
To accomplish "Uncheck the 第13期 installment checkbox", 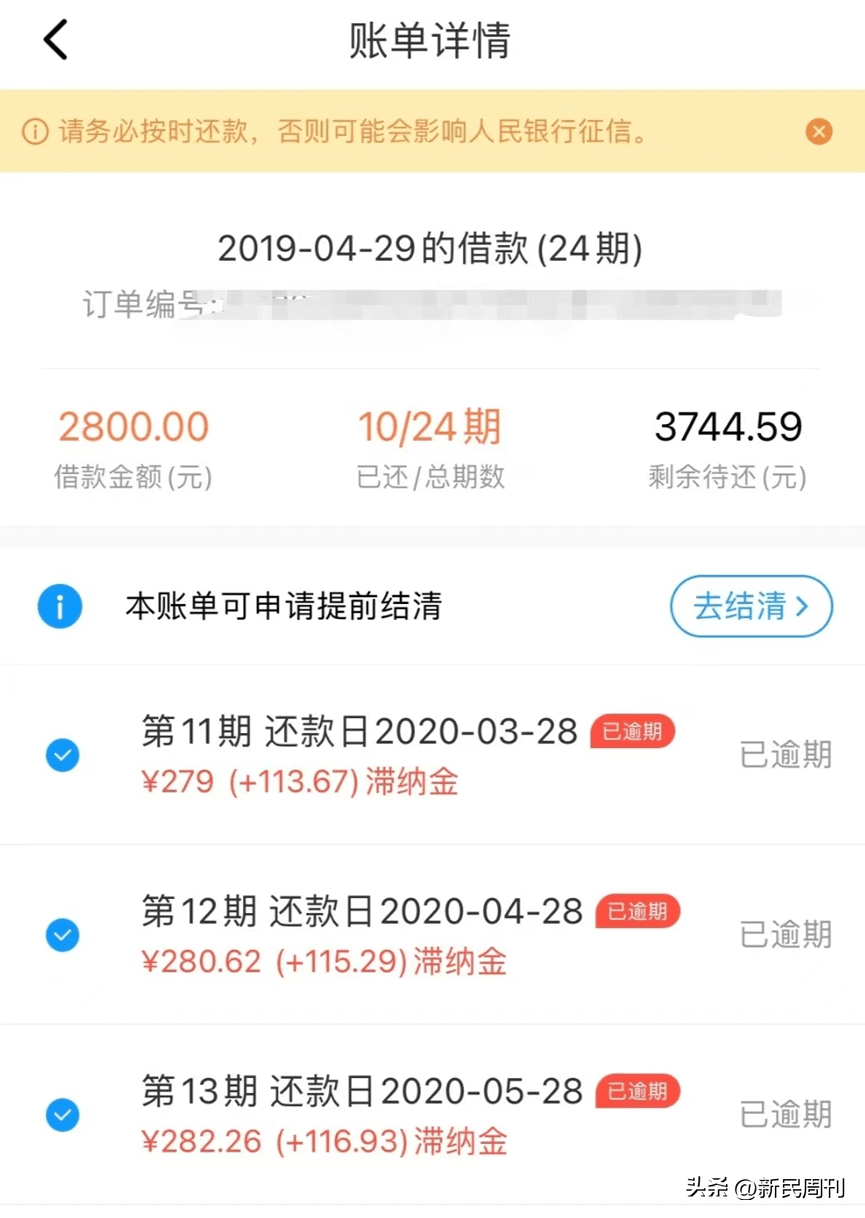I will pyautogui.click(x=63, y=1114).
